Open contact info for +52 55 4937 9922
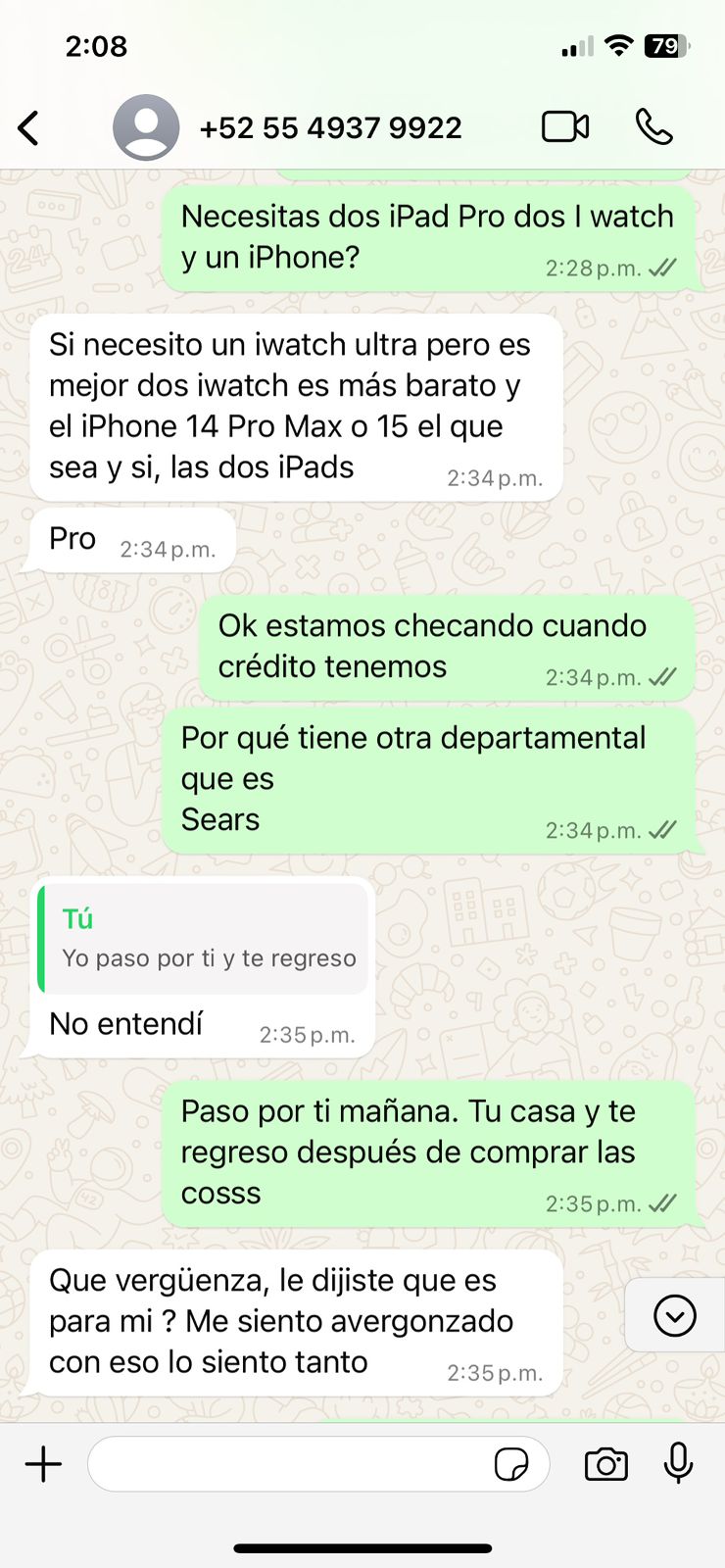The height and width of the screenshot is (1568, 725). click(330, 128)
